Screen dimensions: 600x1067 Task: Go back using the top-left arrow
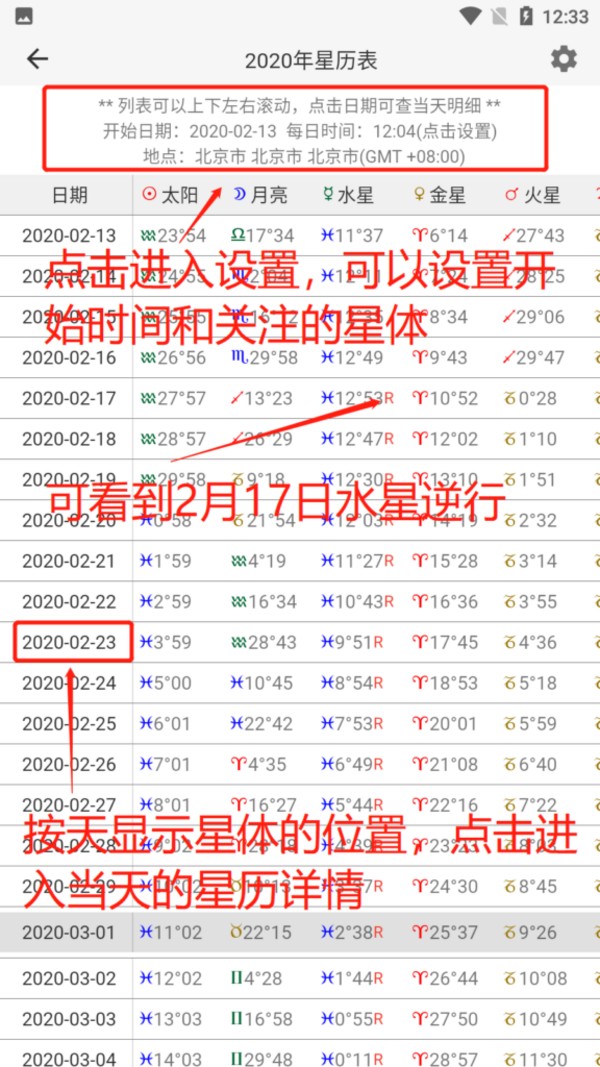[37, 59]
